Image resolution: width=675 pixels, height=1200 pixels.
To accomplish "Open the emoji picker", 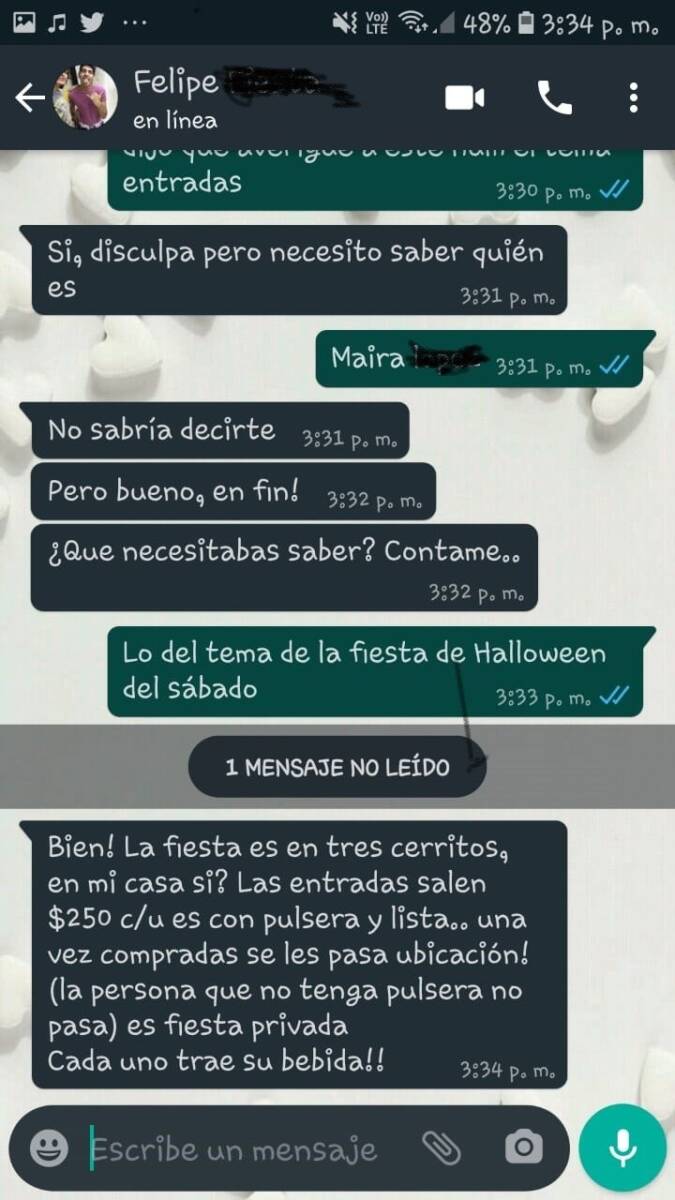I will (48, 1148).
